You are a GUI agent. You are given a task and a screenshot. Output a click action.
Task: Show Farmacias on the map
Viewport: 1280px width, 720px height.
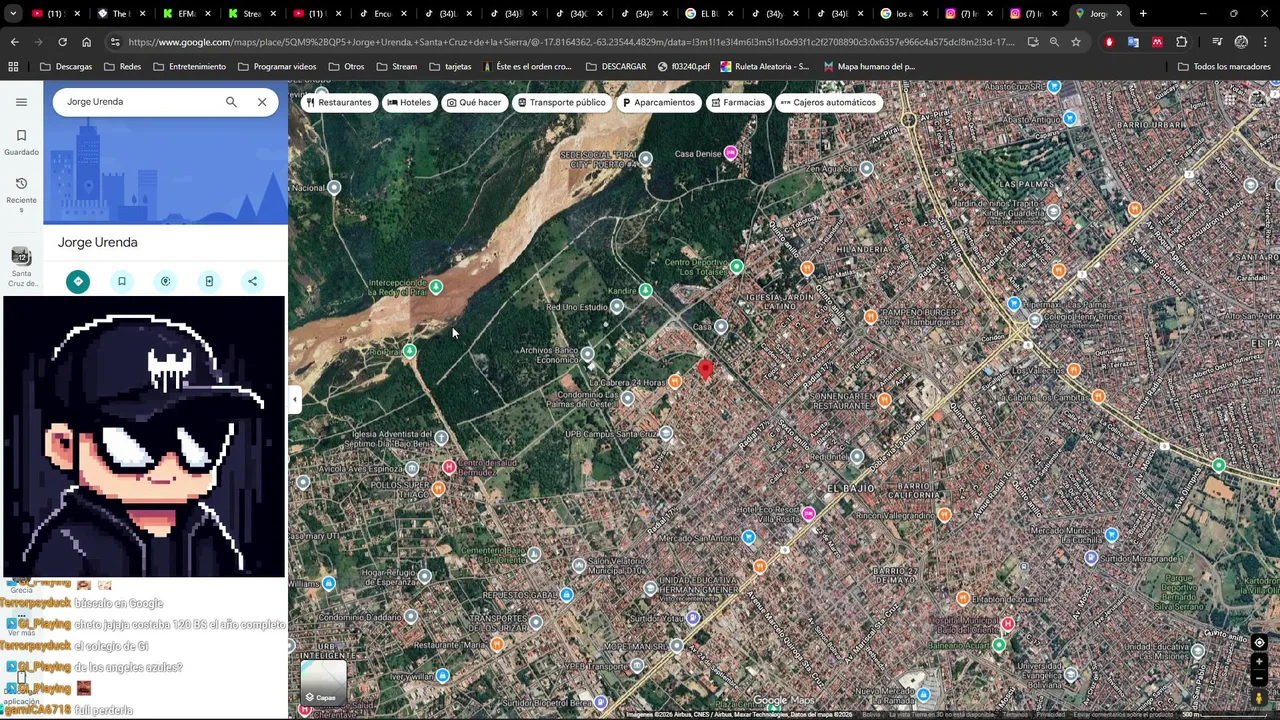737,102
